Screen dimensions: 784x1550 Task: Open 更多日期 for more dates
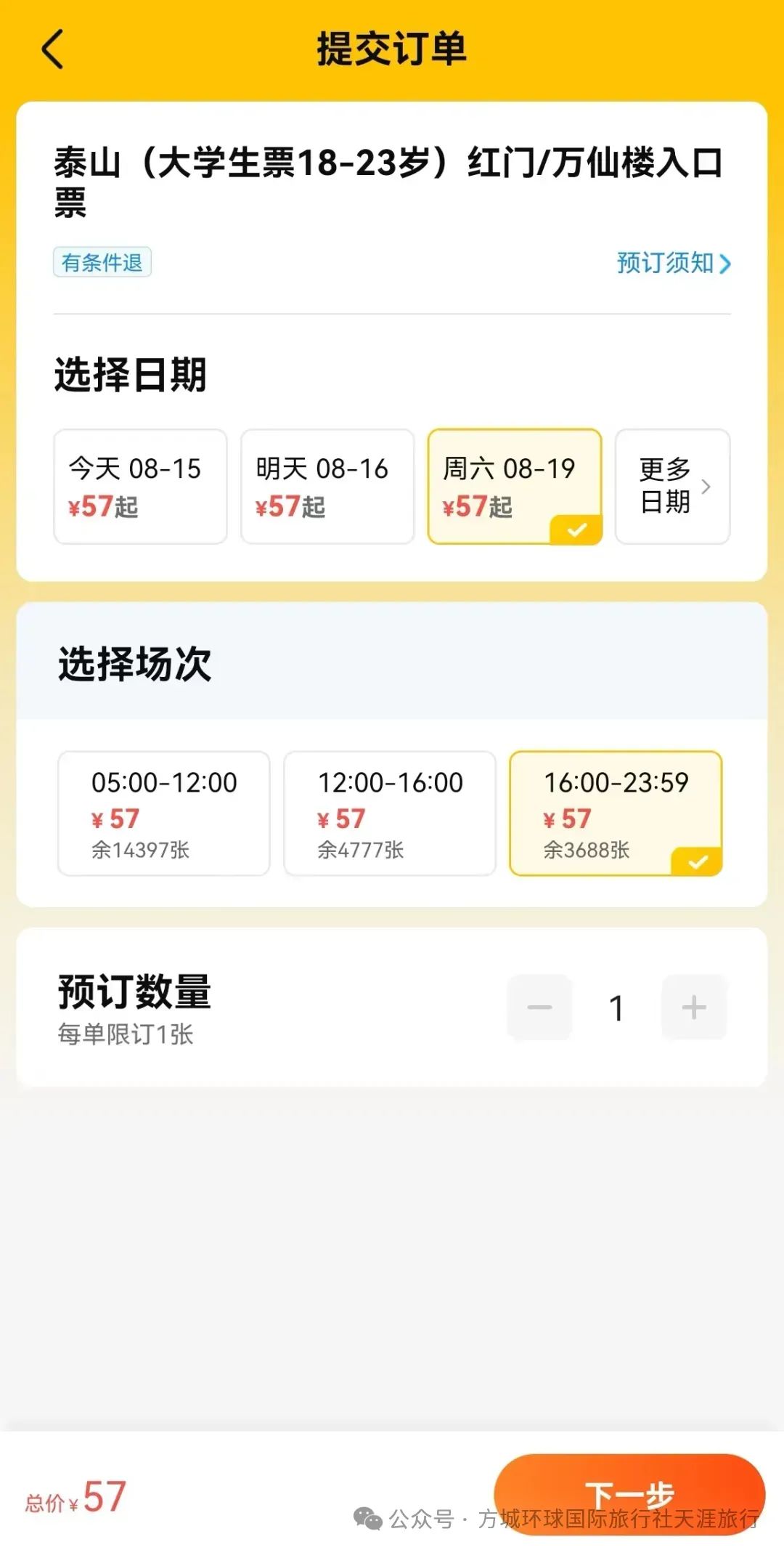click(x=672, y=486)
